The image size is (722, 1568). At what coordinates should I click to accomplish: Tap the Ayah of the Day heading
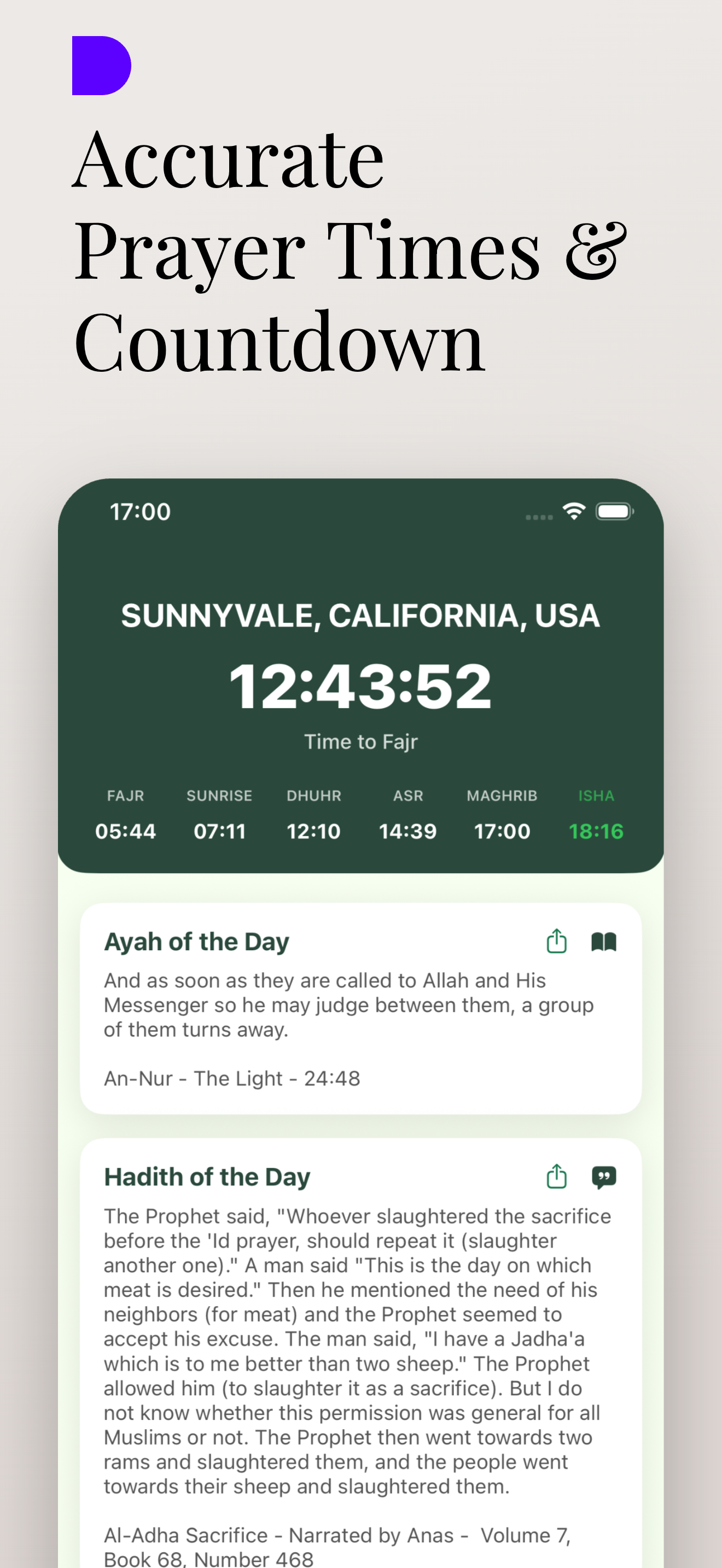click(196, 941)
